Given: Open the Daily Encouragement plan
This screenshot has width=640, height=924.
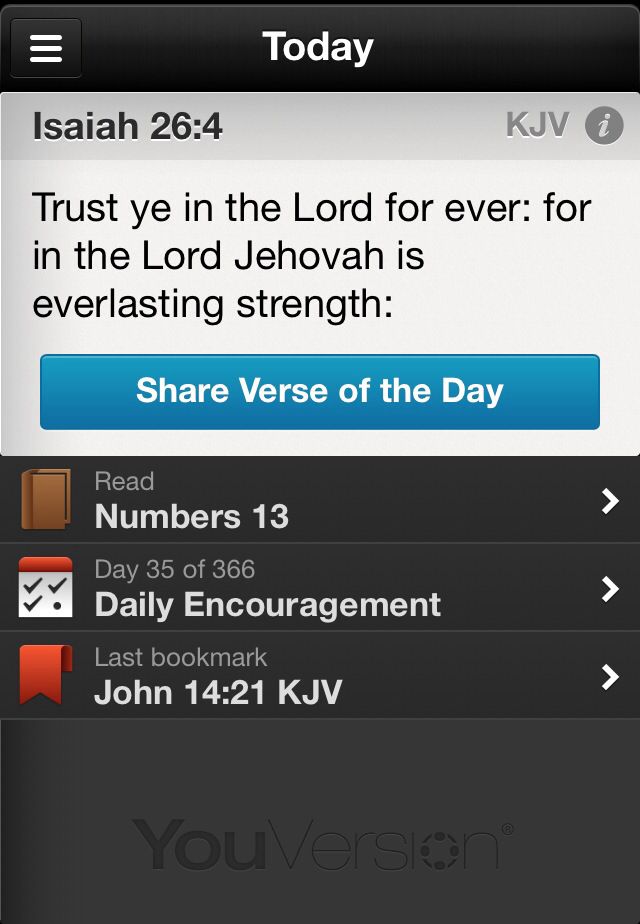Looking at the screenshot, I should (320, 588).
